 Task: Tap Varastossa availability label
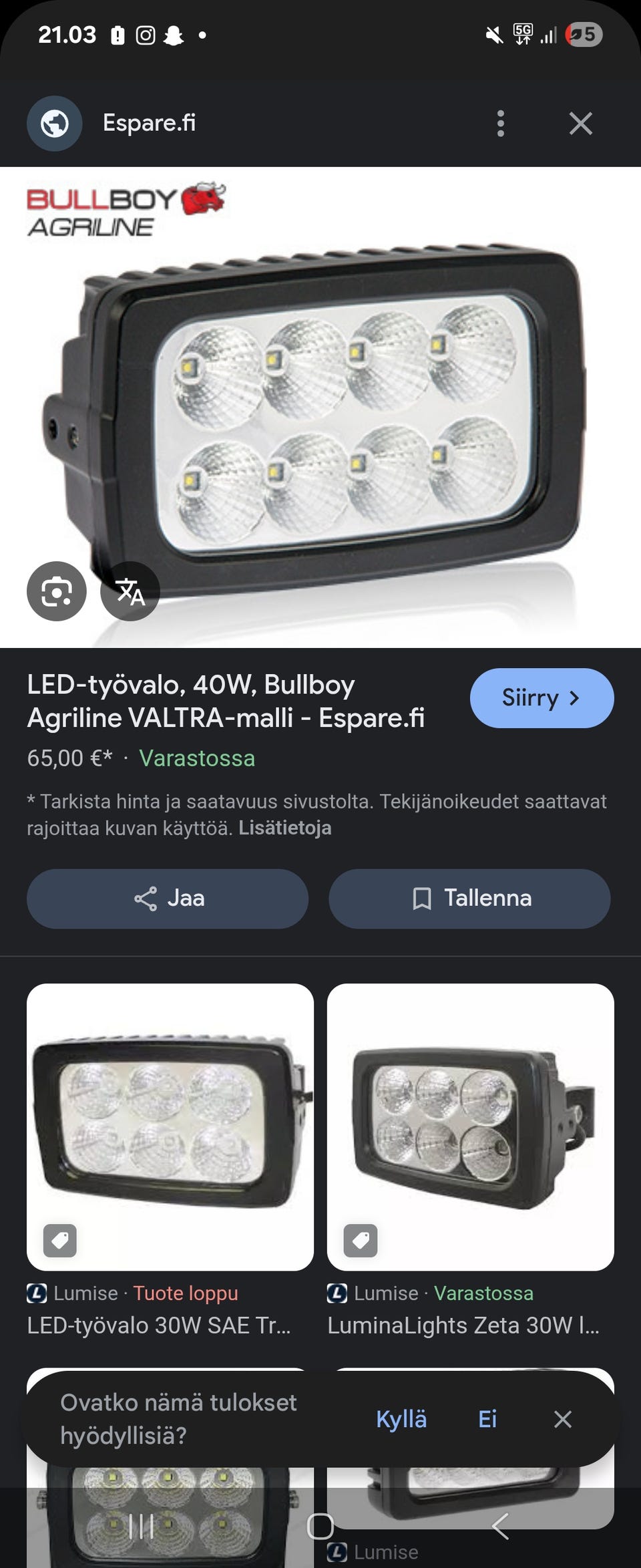tap(196, 759)
